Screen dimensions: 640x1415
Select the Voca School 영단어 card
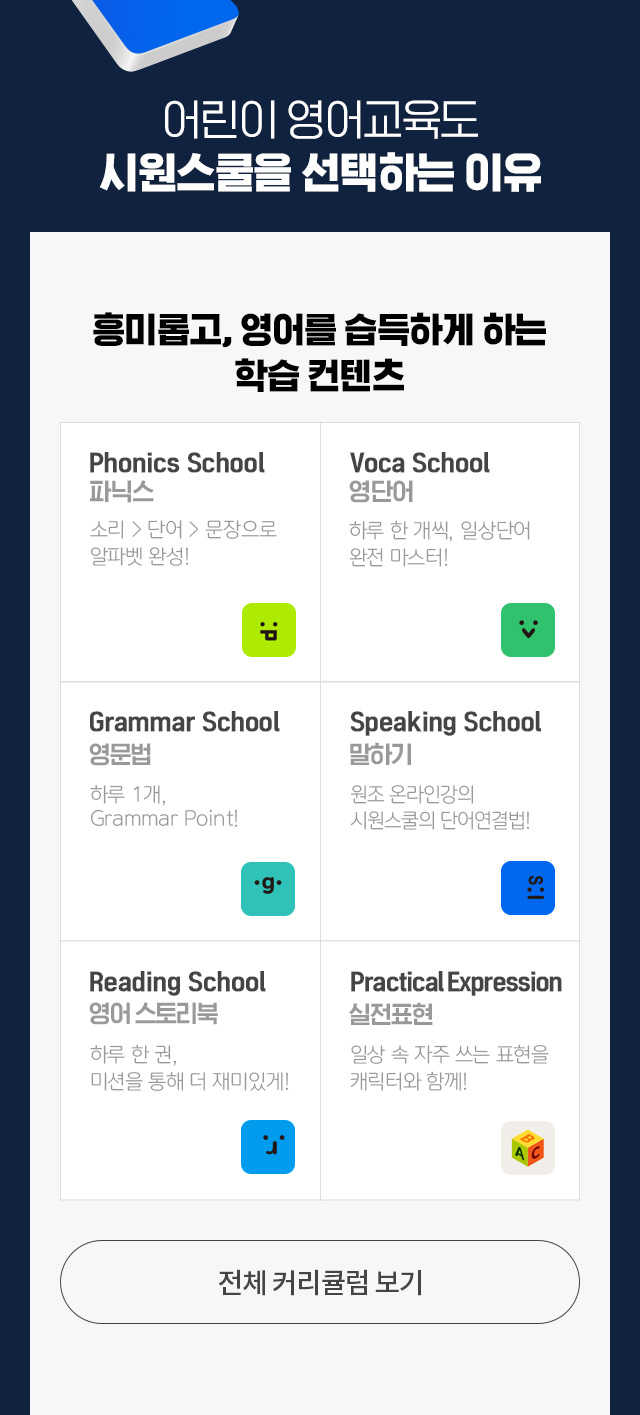tap(450, 552)
